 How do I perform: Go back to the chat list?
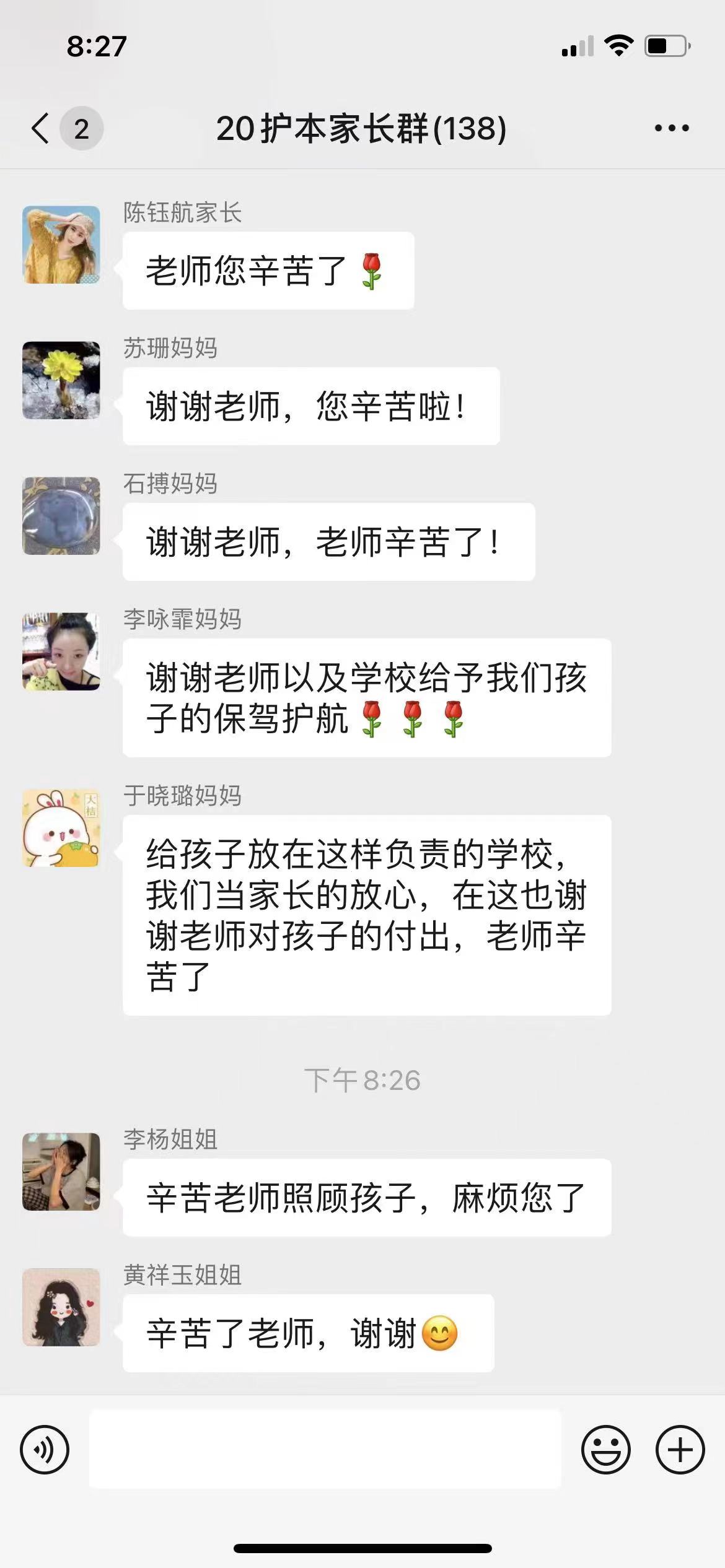[x=41, y=129]
